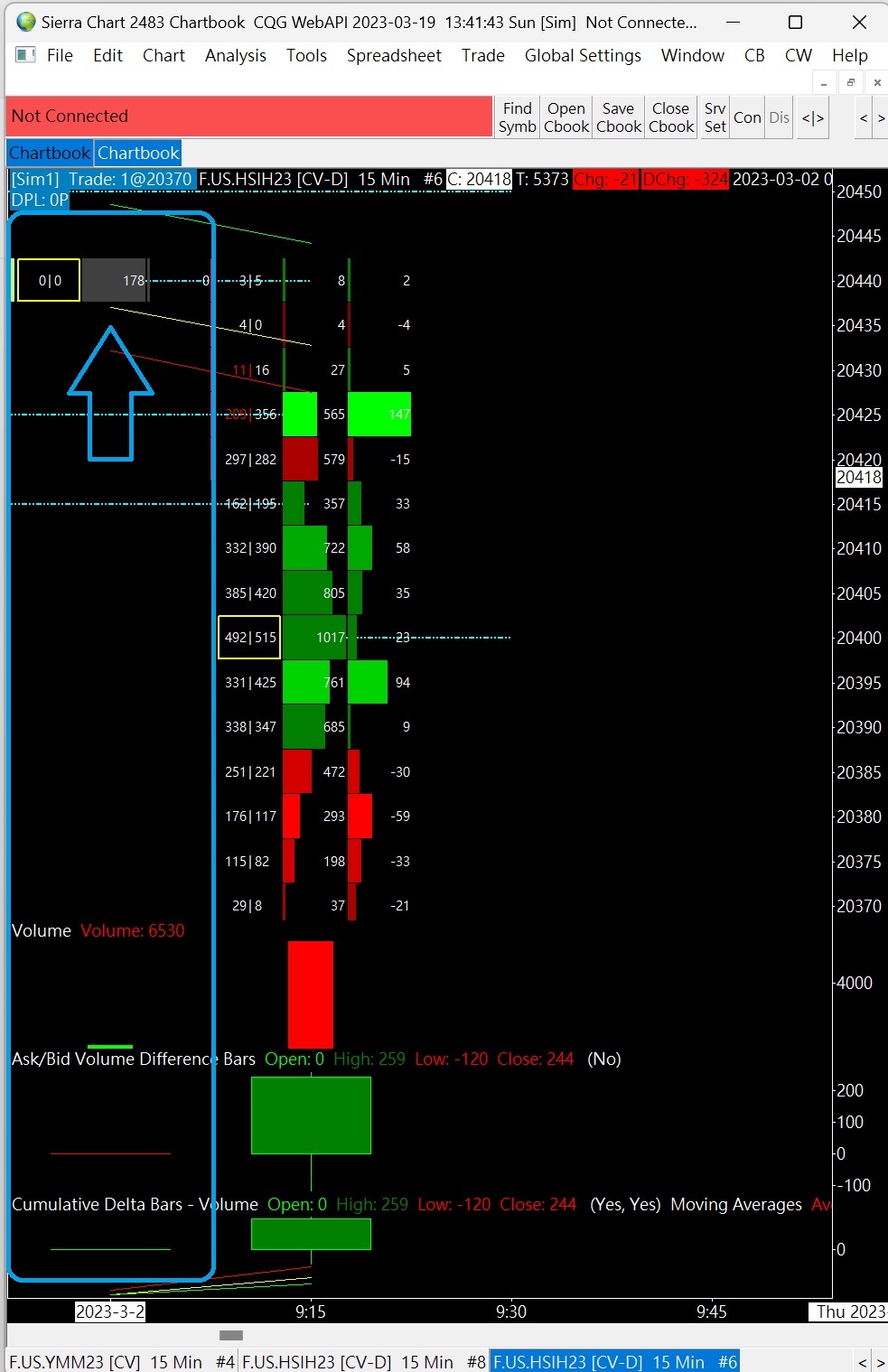888x1372 pixels.
Task: Close the Sierra Chart window
Action: coord(859,22)
